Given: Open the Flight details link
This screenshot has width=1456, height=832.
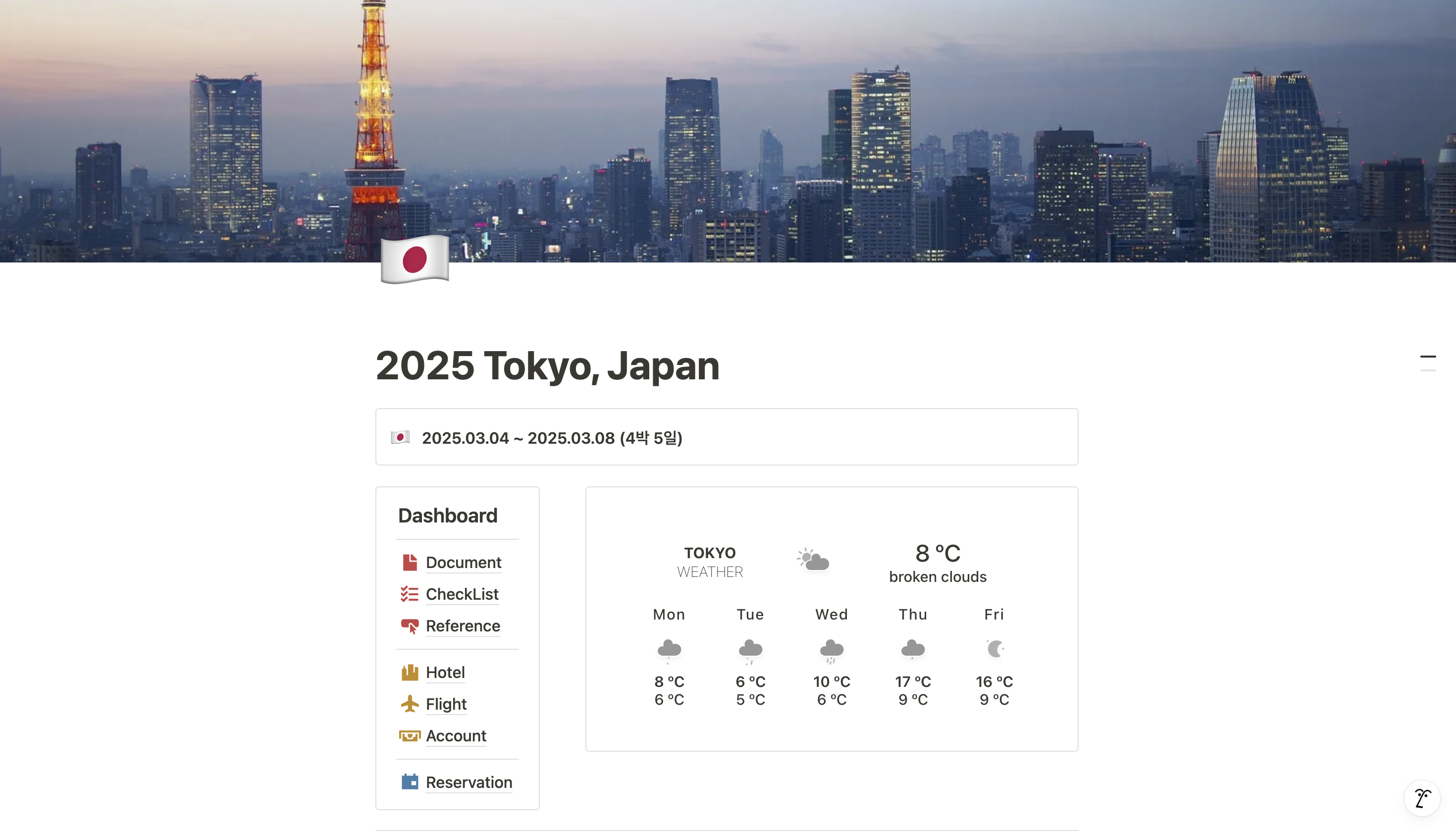Looking at the screenshot, I should click(446, 704).
